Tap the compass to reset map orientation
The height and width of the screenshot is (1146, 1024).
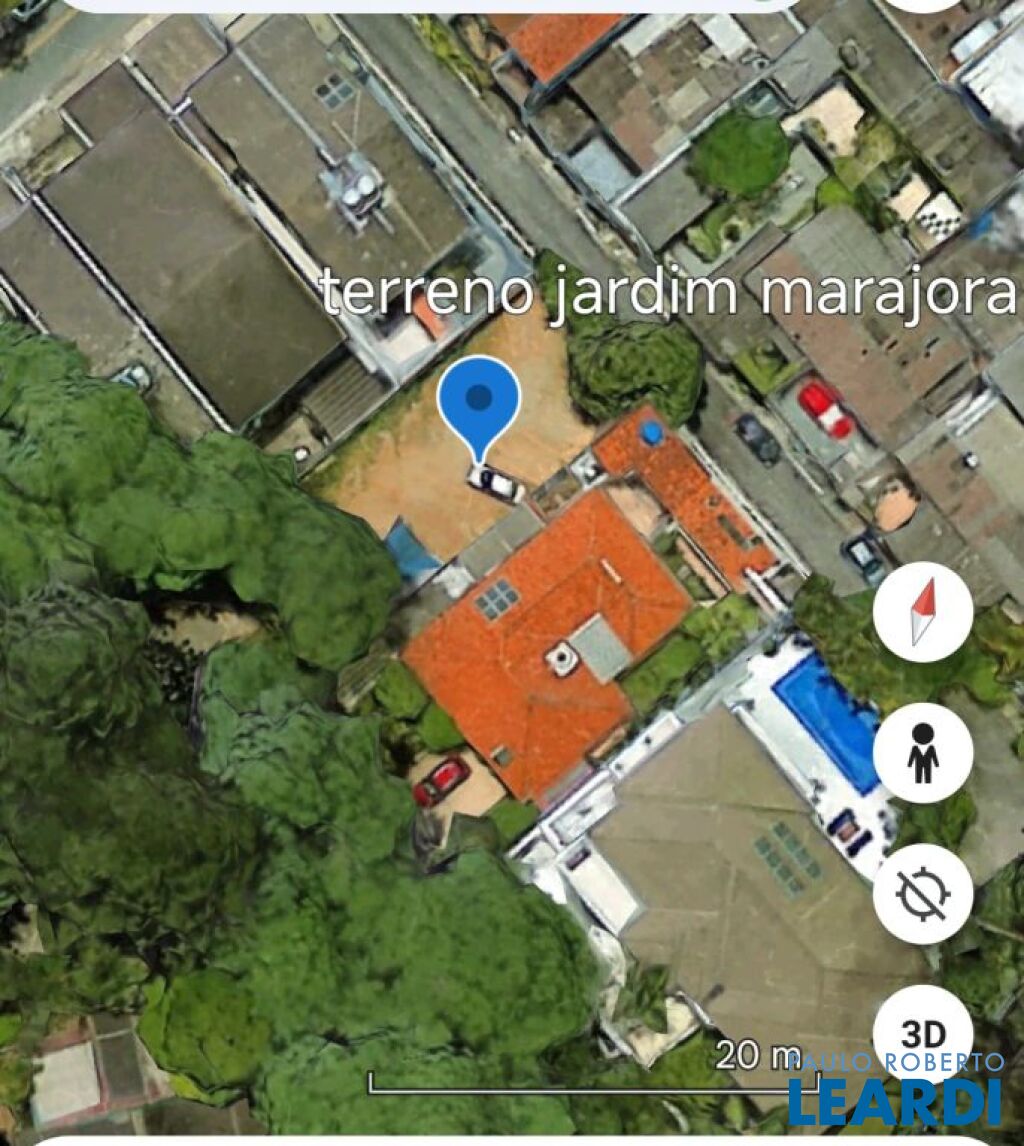(x=923, y=611)
